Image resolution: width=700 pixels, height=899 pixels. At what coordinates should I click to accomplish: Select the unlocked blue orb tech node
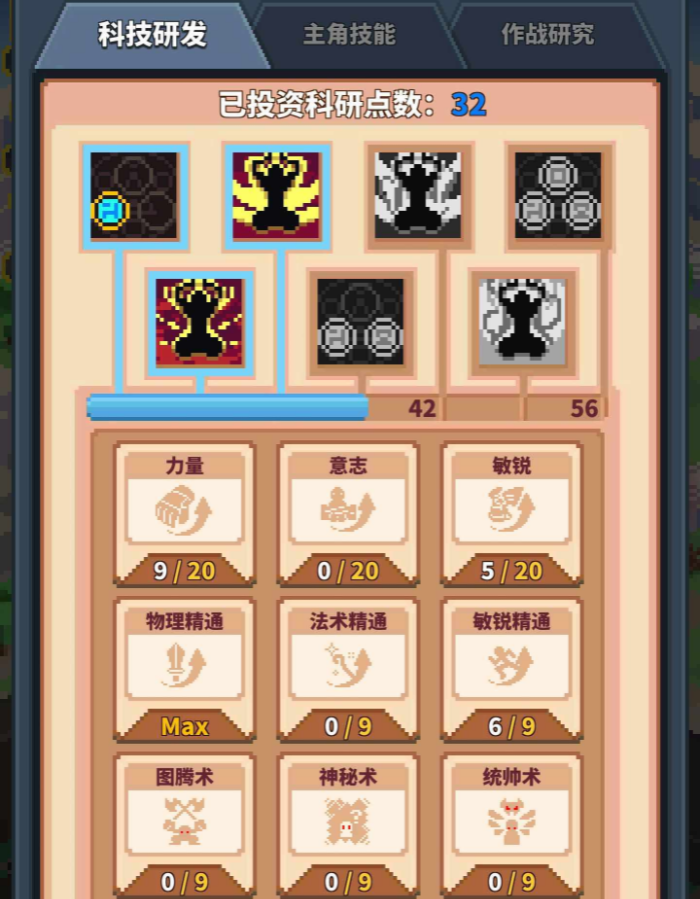pos(134,196)
